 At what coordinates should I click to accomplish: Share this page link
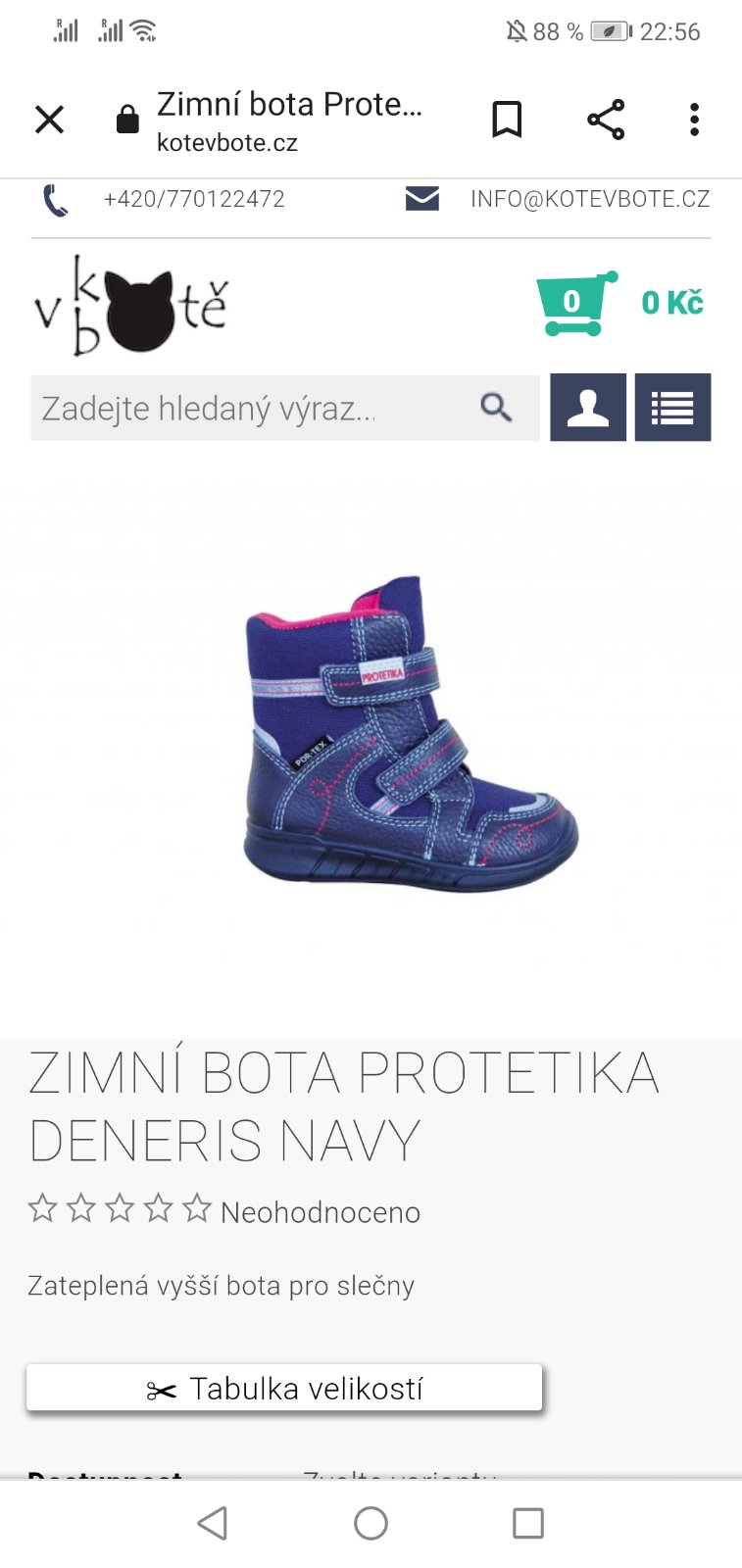click(606, 120)
